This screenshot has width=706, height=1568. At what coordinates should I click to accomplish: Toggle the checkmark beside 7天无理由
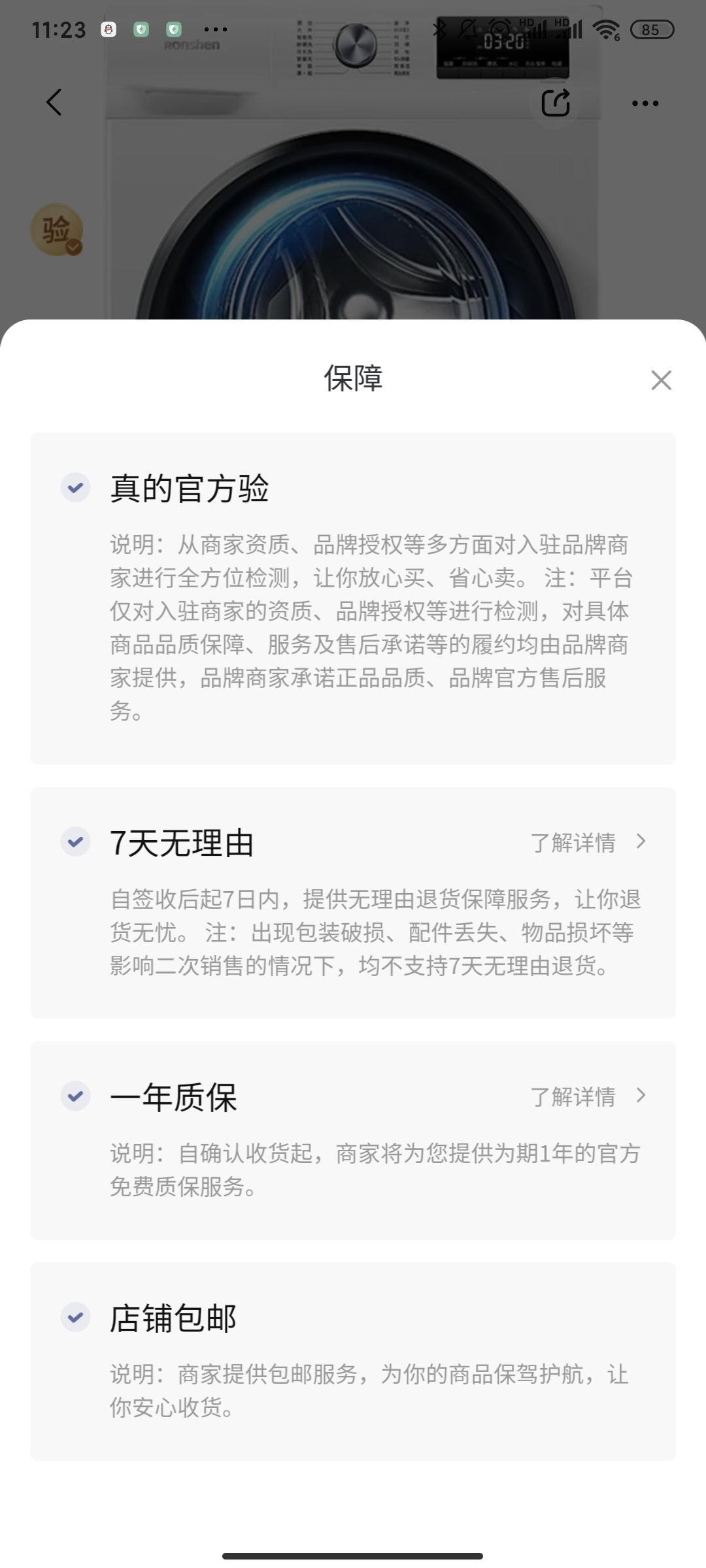pos(76,842)
